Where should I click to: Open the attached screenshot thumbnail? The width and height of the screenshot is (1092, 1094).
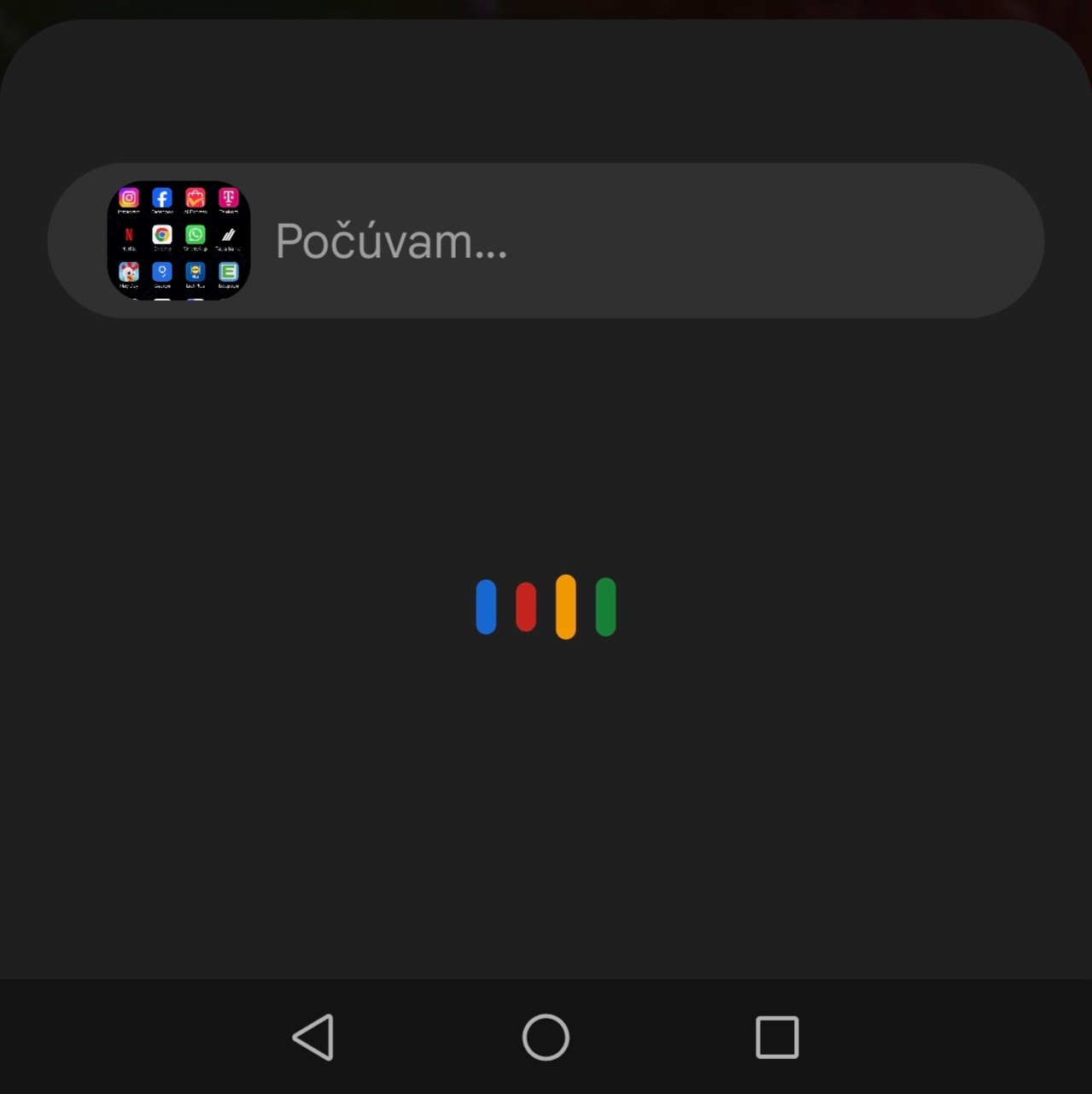(x=178, y=240)
